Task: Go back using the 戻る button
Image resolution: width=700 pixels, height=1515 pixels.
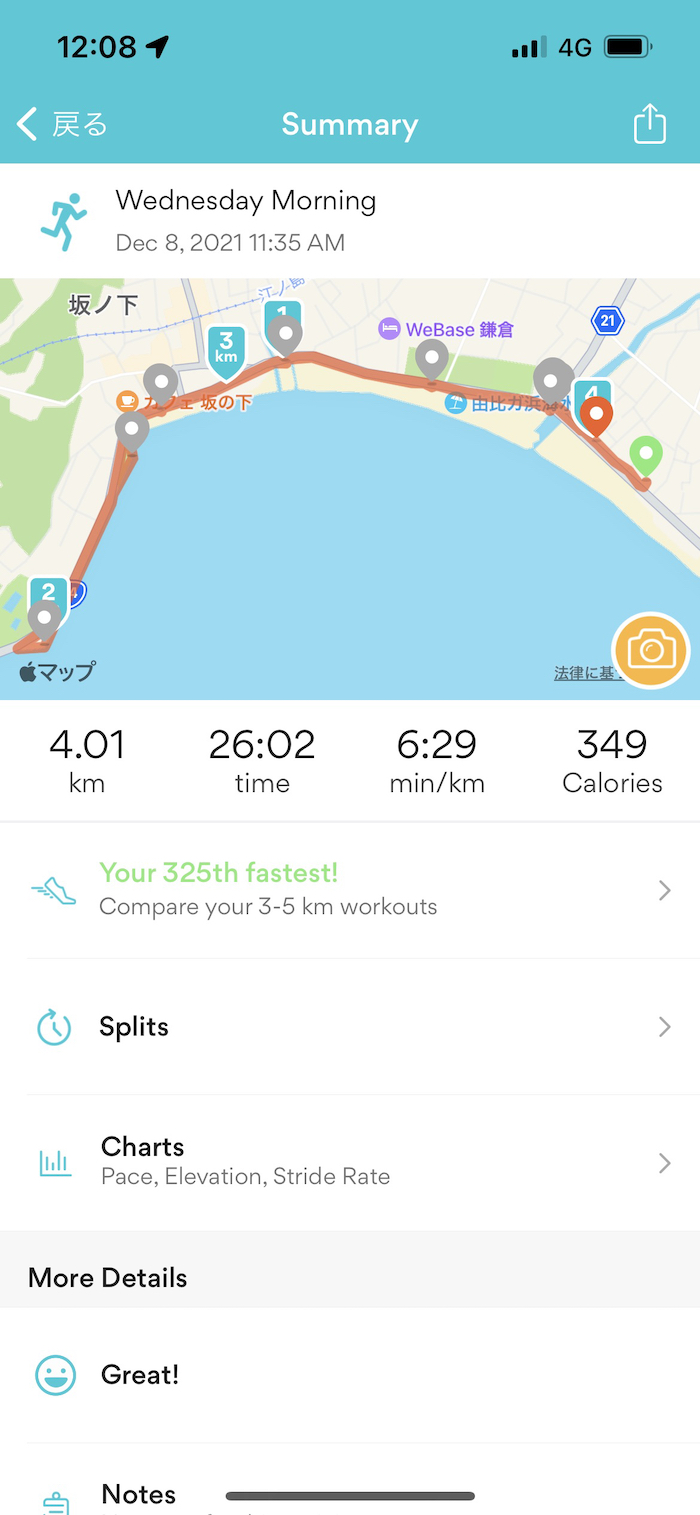Action: coord(62,125)
